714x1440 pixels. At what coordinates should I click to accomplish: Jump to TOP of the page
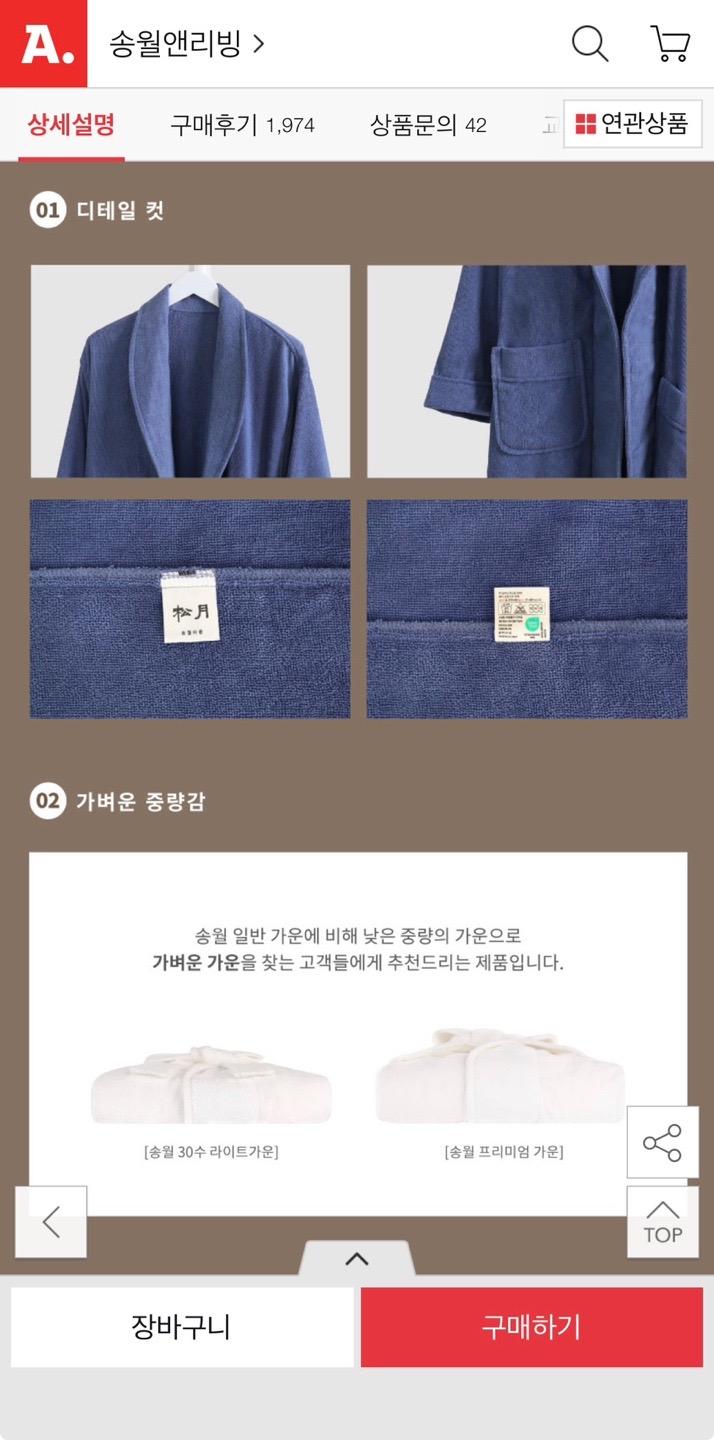[662, 1222]
